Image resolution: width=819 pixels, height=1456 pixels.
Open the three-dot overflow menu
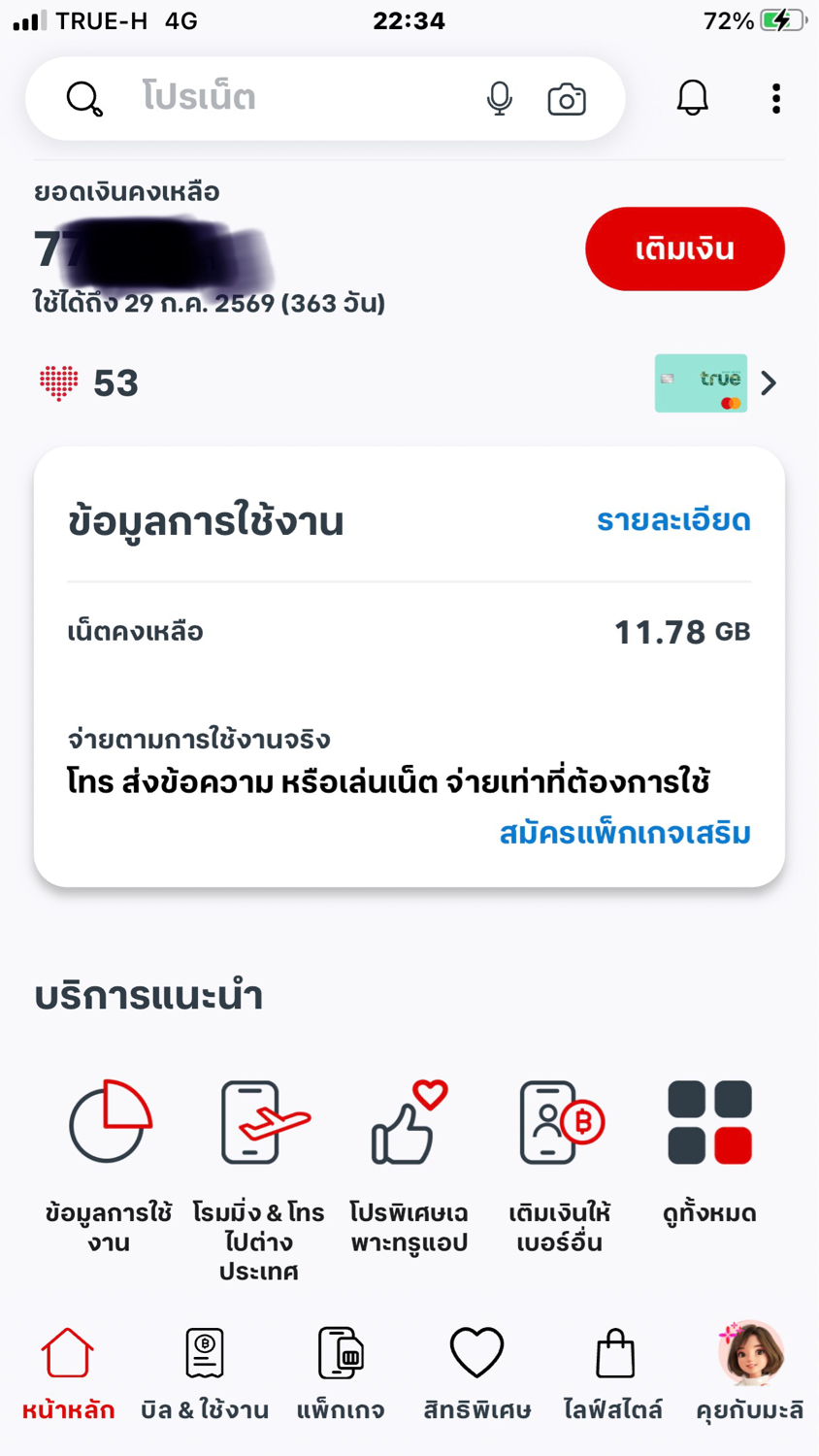[x=776, y=98]
